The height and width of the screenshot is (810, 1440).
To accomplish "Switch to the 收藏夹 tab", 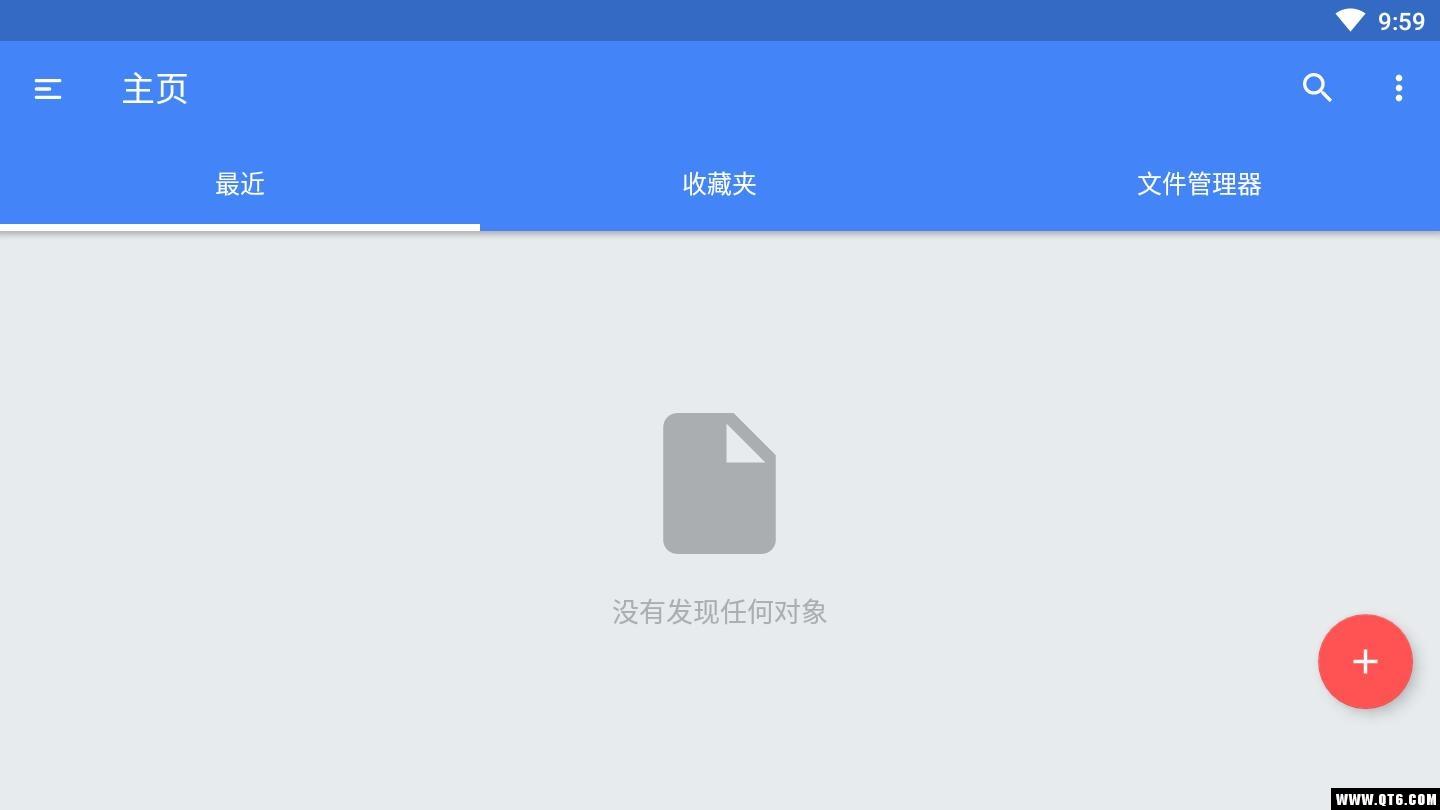I will tap(719, 184).
